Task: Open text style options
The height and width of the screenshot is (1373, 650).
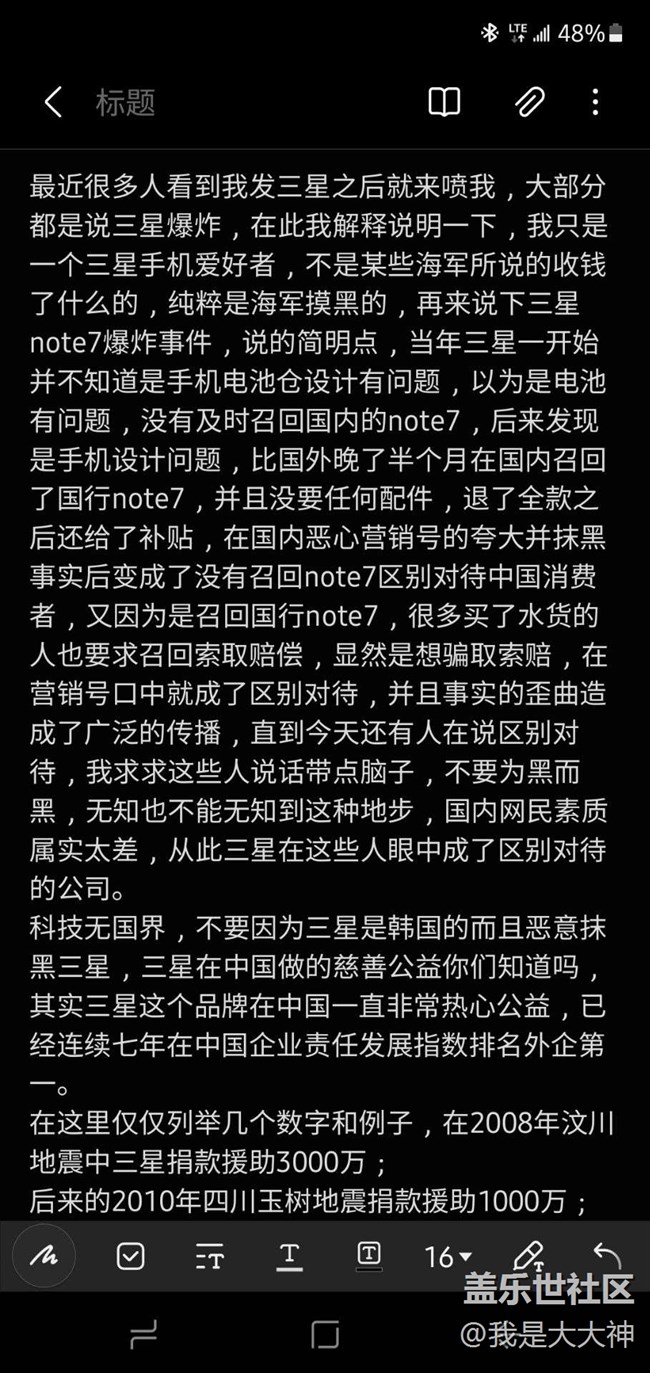Action: (209, 1256)
